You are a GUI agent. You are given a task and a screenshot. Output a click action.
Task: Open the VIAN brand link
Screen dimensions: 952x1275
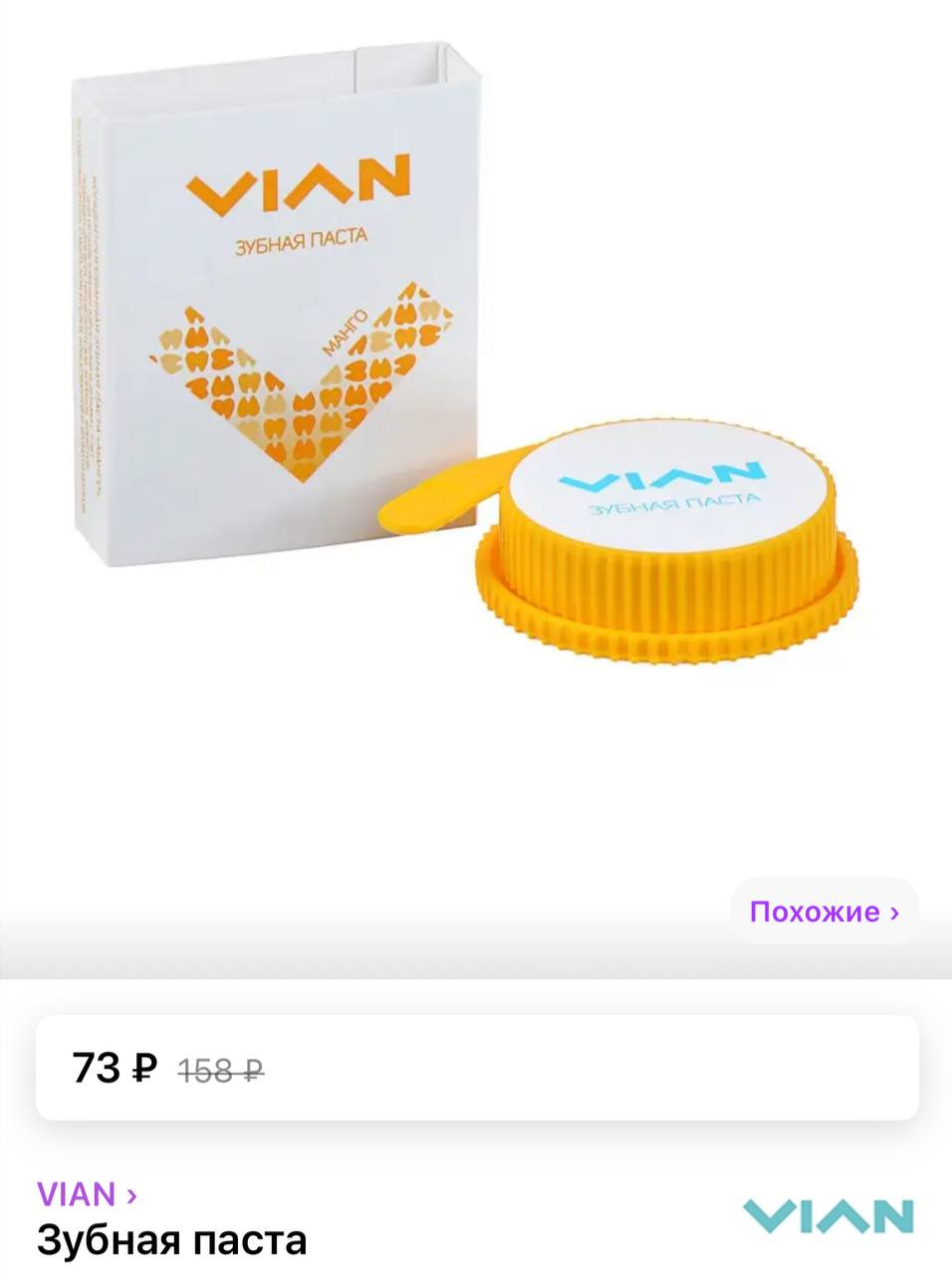tap(87, 1193)
